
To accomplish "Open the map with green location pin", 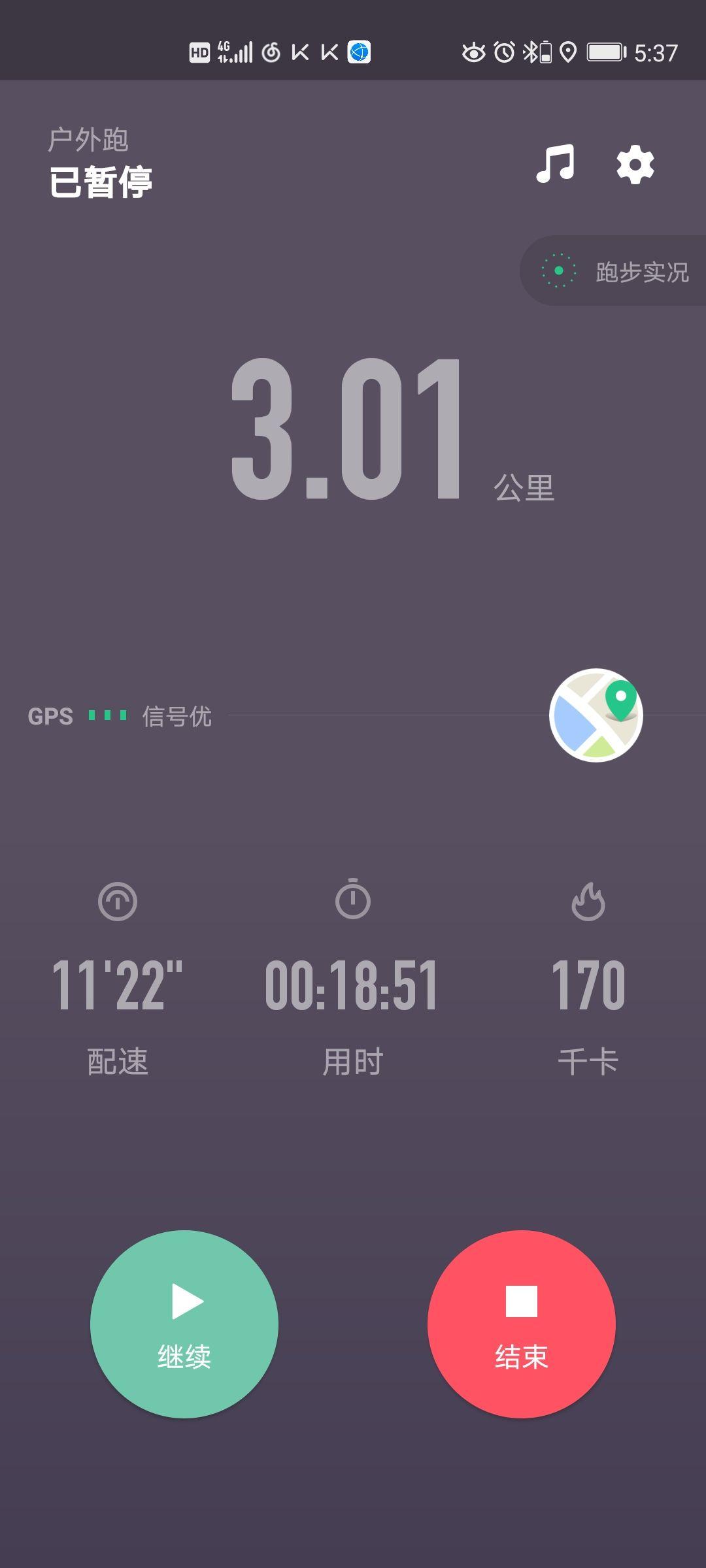I will point(597,715).
